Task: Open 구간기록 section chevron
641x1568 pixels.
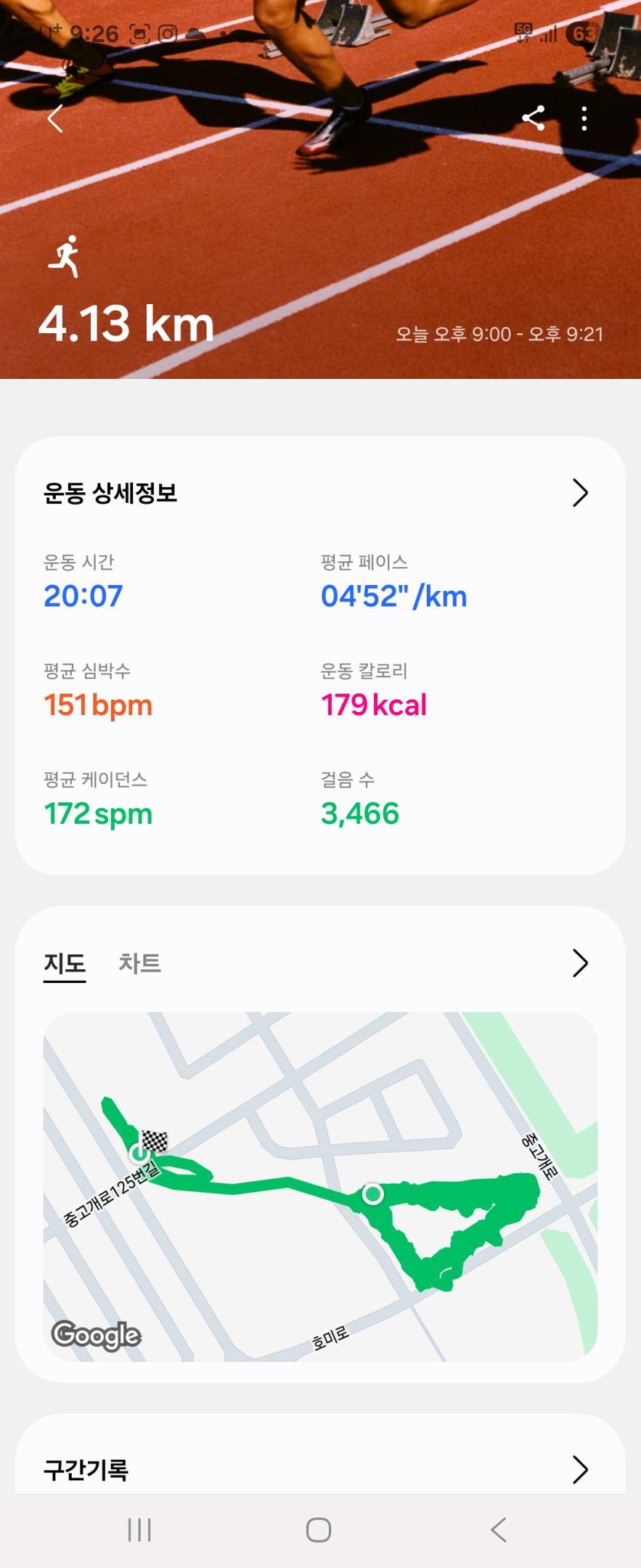Action: pyautogui.click(x=579, y=1469)
